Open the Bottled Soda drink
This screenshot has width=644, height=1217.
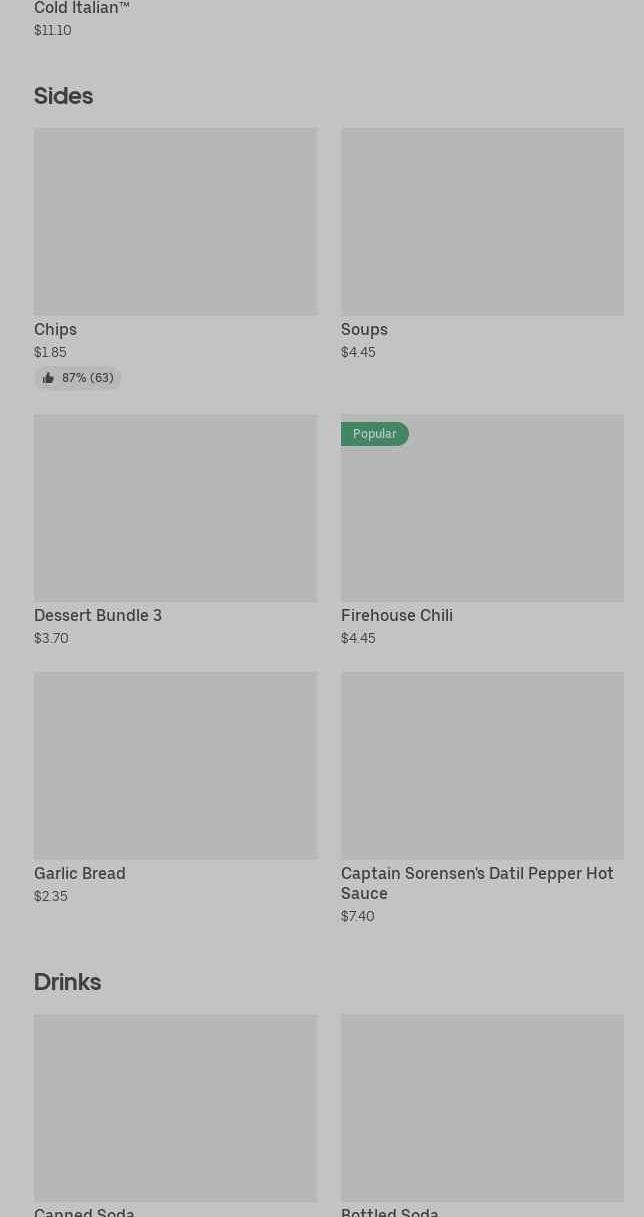coord(482,1115)
